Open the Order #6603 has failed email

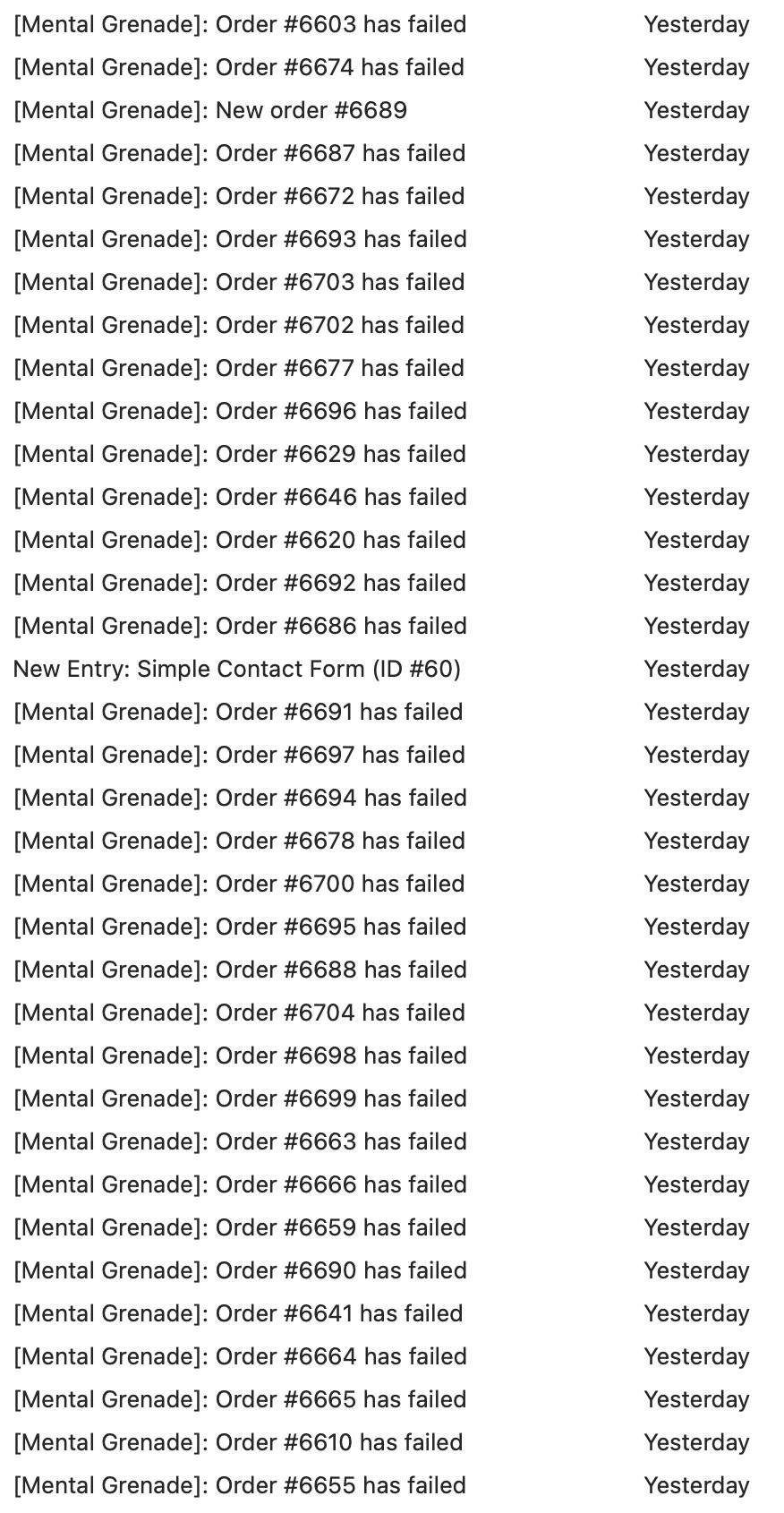392,24
